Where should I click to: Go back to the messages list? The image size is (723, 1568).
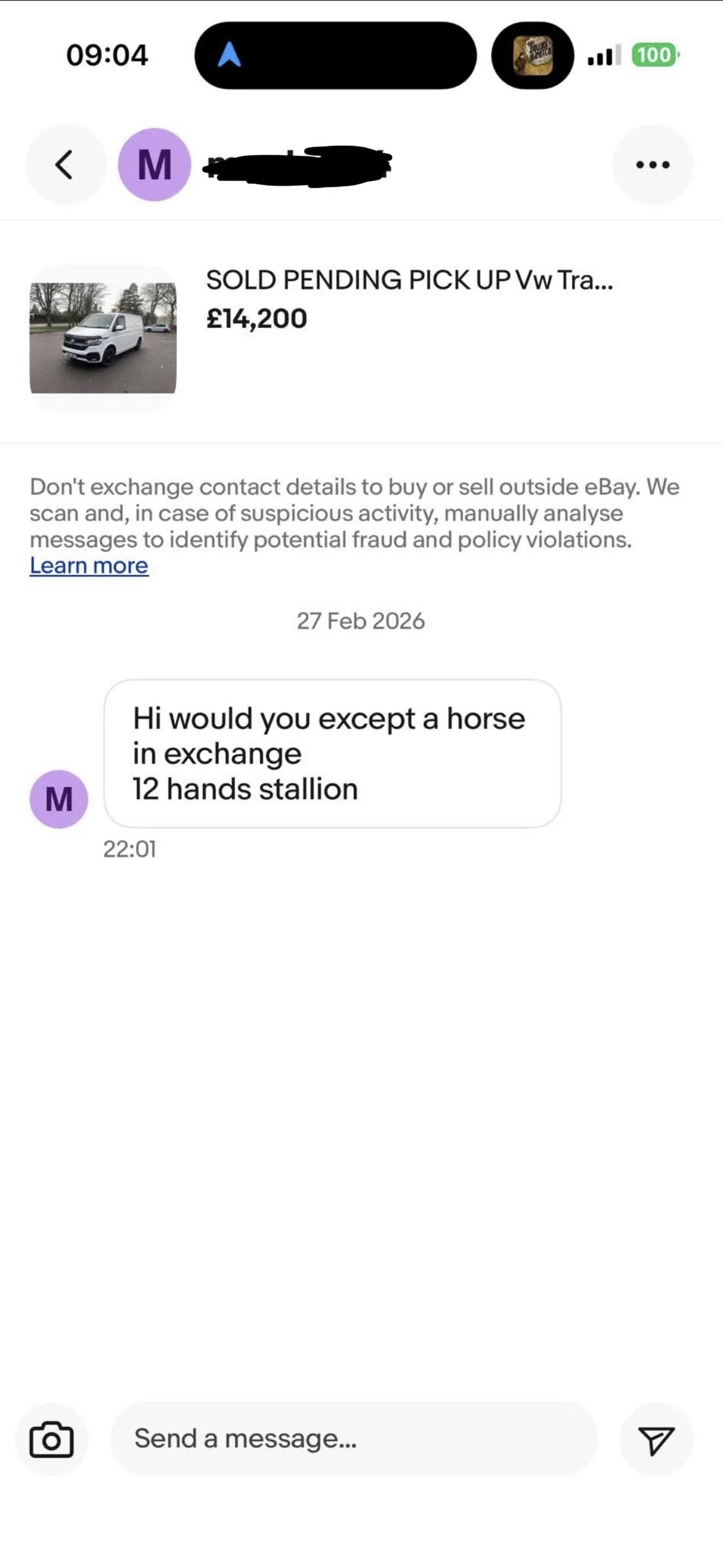pos(65,164)
